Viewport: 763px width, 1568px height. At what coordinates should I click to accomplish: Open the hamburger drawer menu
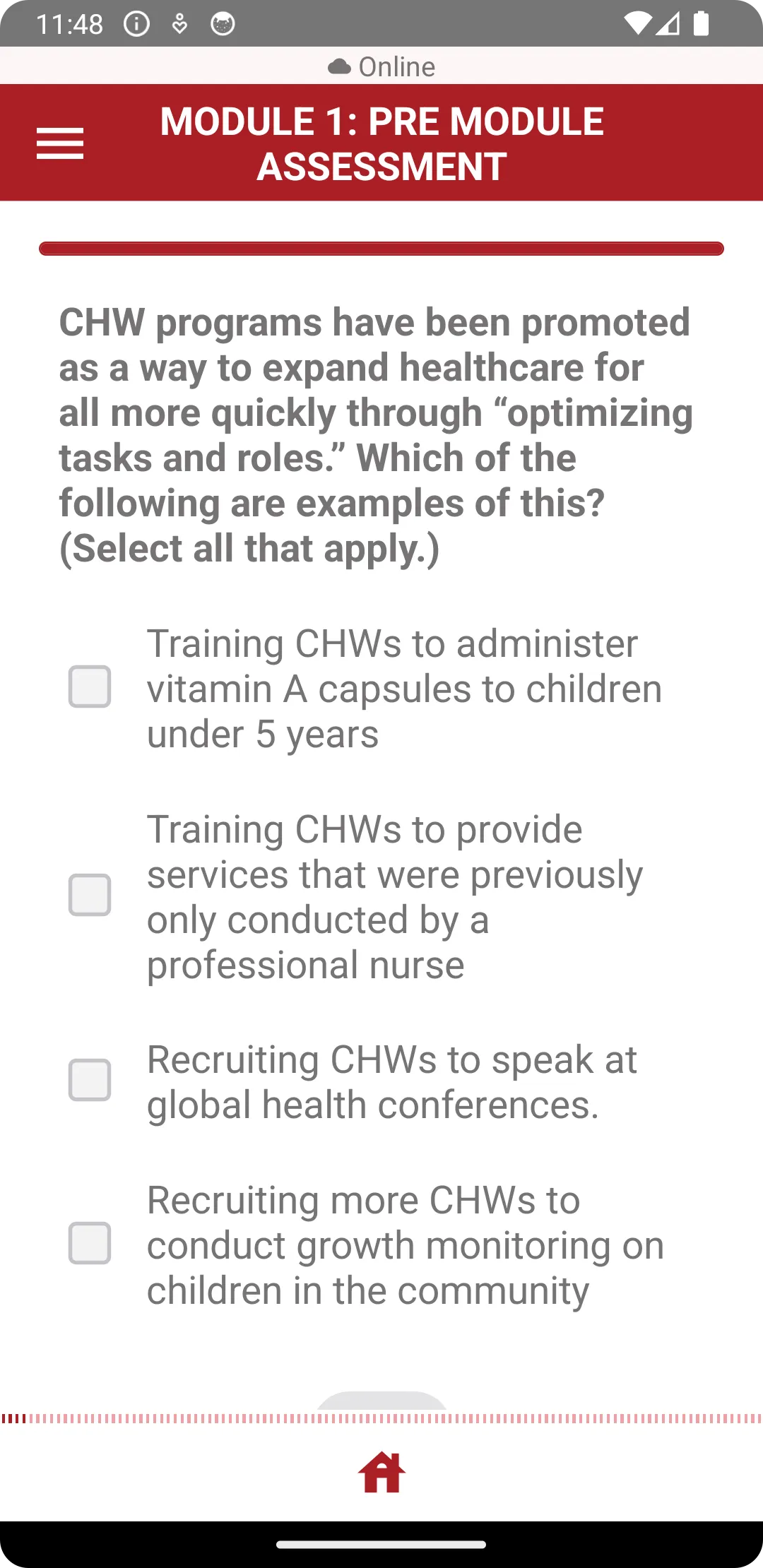click(60, 143)
